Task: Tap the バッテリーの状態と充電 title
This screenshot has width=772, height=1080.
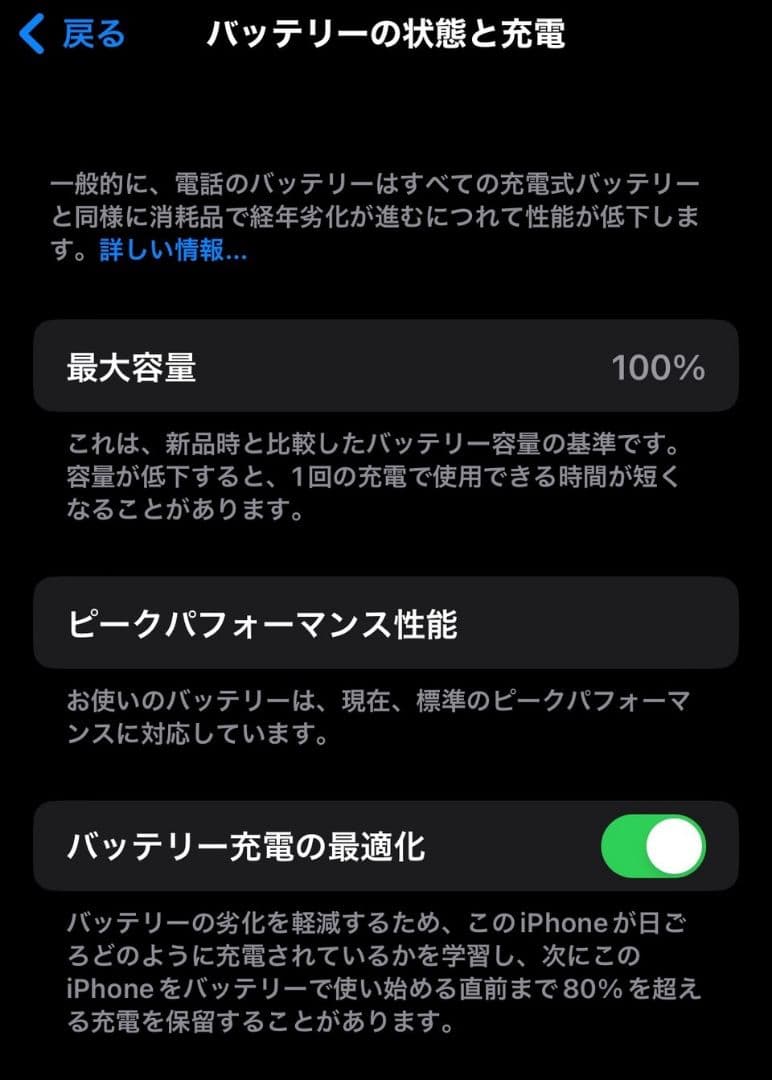Action: (386, 33)
